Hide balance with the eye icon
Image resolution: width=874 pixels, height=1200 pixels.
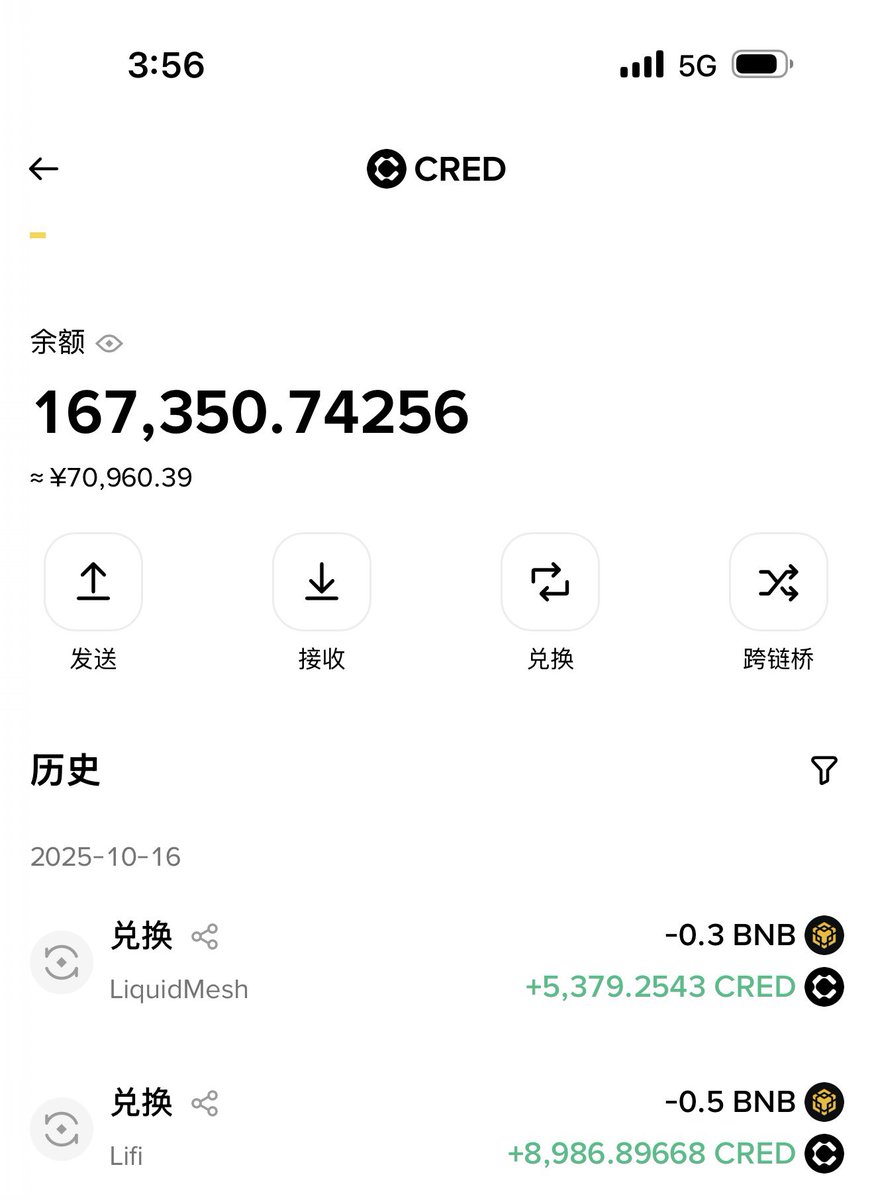coord(109,344)
